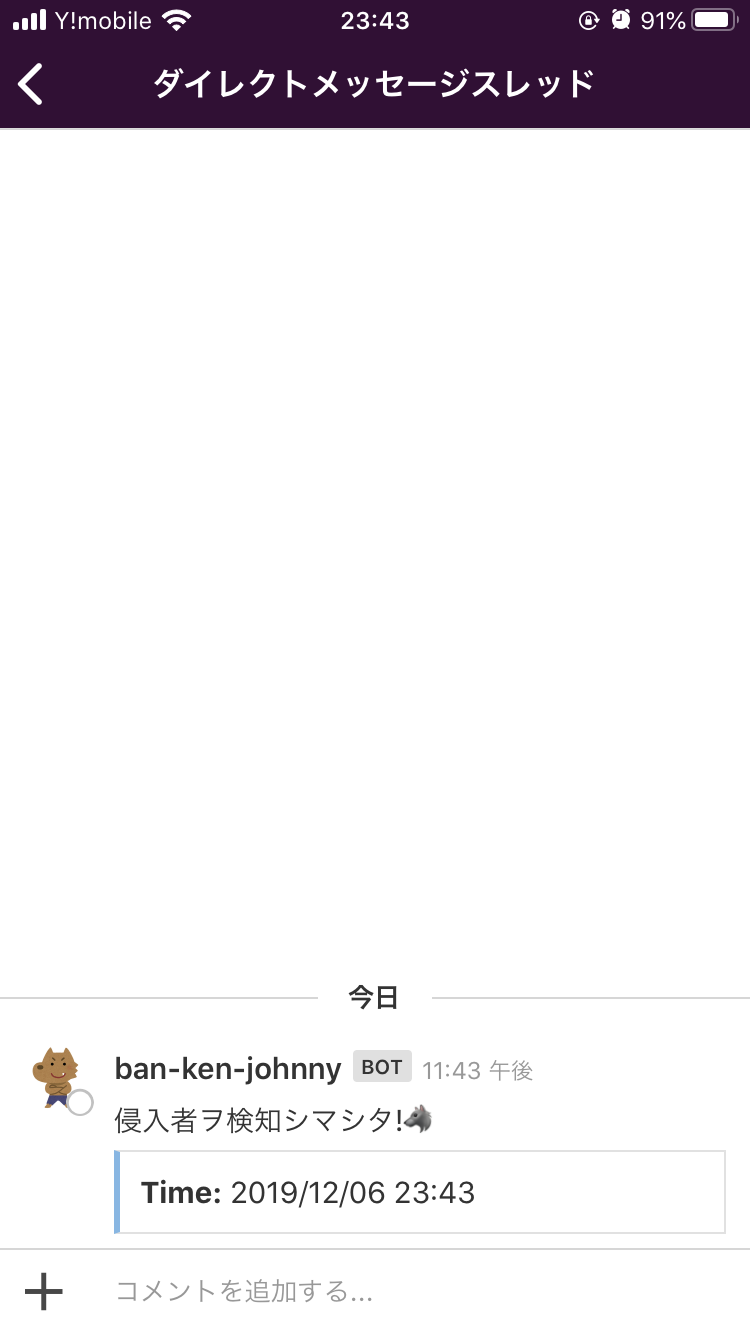The image size is (750, 1334).
Task: Open the plus attachment menu
Action: tap(44, 1291)
